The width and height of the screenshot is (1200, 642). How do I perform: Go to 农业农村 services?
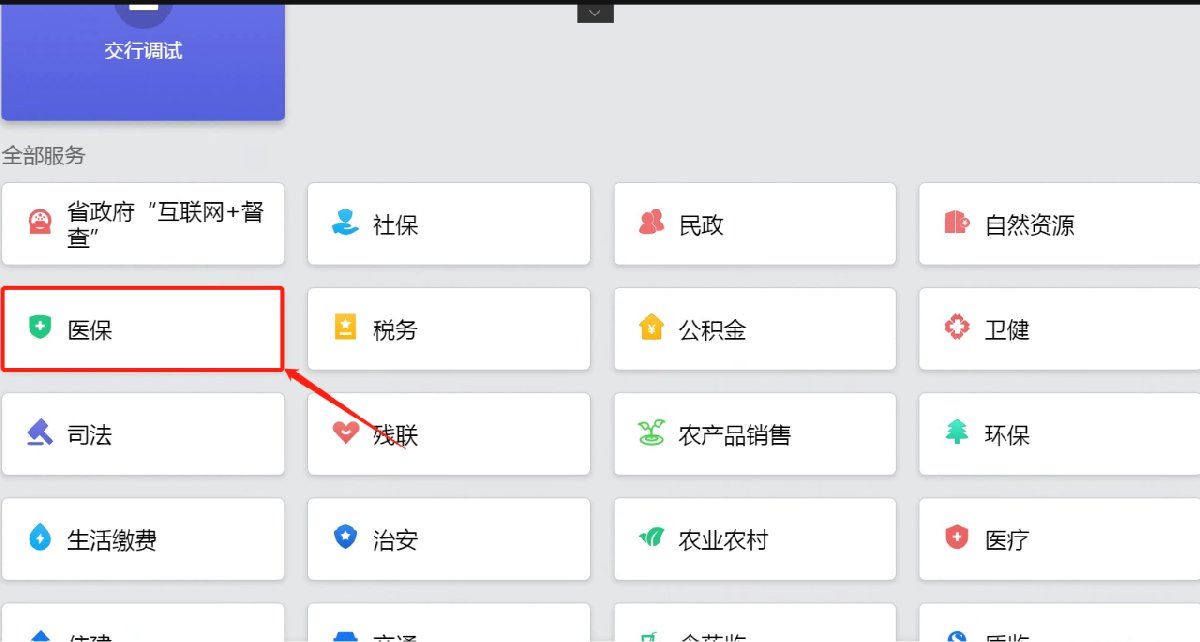point(754,540)
